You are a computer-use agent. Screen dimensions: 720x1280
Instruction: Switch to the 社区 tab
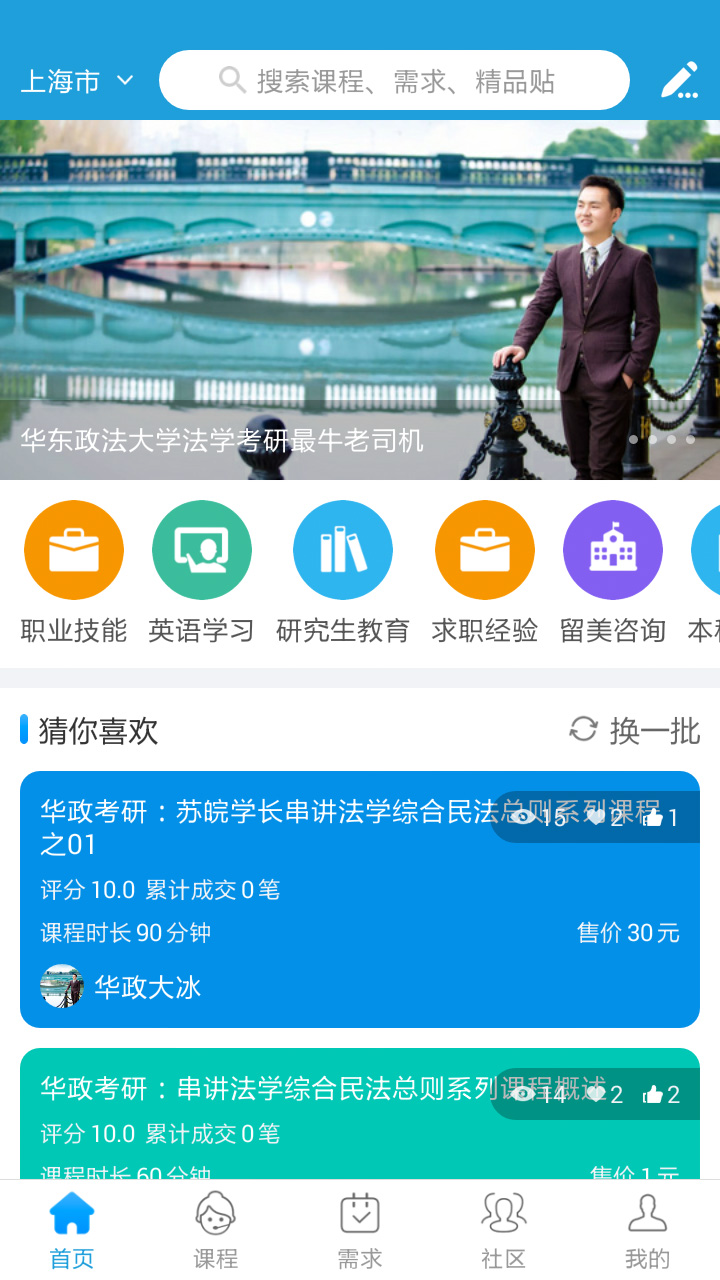coord(503,1228)
